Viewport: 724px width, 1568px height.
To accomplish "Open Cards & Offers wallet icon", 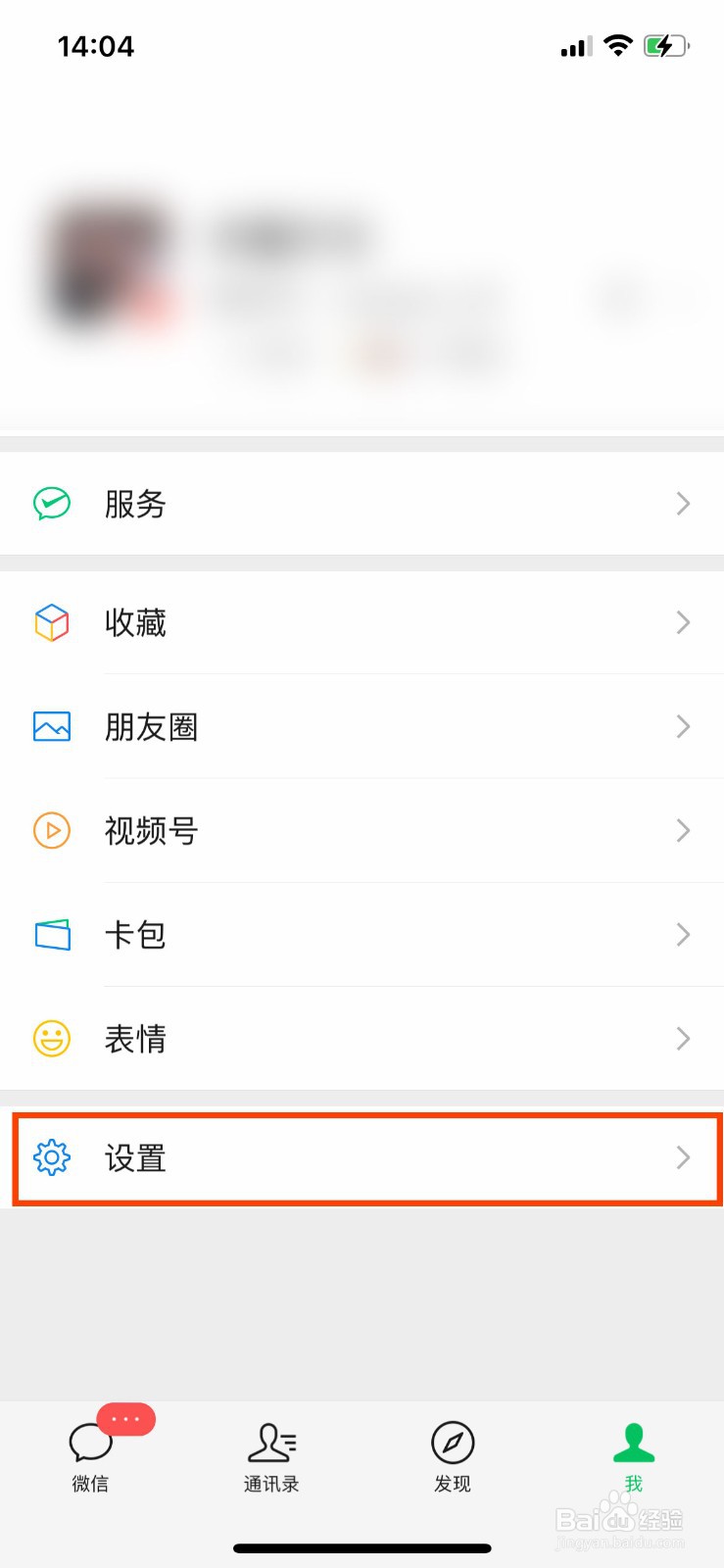I will click(x=51, y=935).
